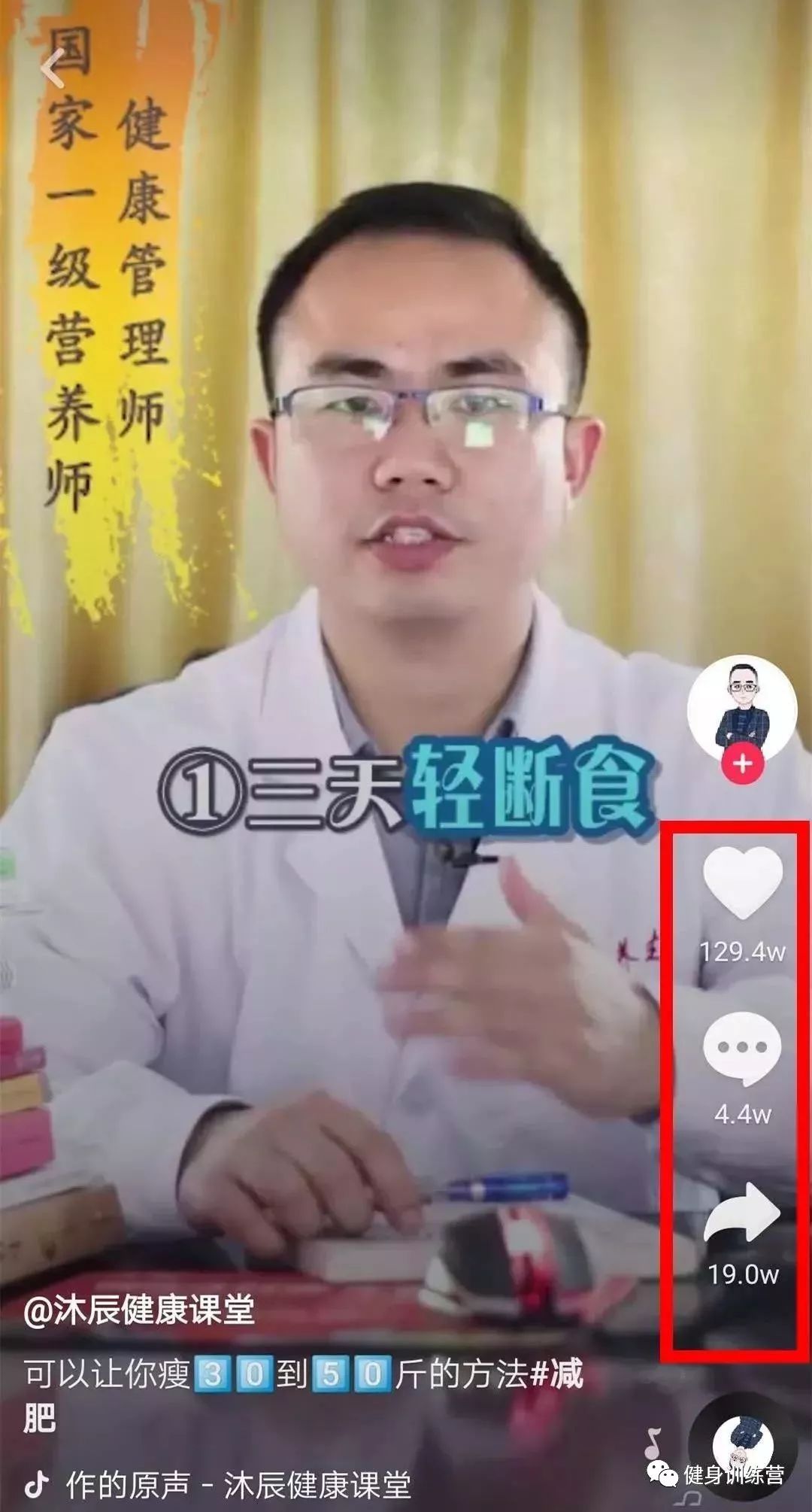Open the comments with 4.4w replies

(x=743, y=1049)
